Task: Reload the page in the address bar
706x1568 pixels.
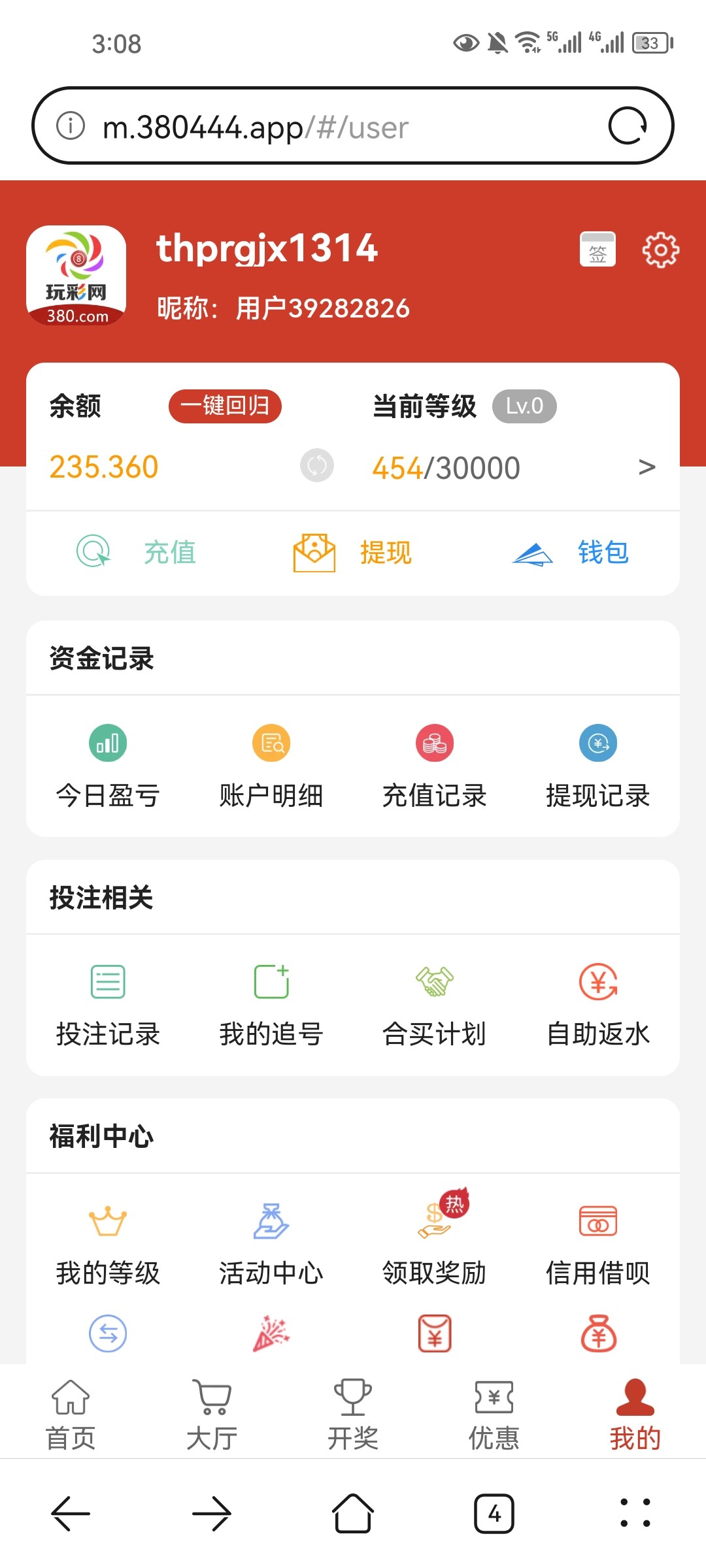Action: pos(628,125)
